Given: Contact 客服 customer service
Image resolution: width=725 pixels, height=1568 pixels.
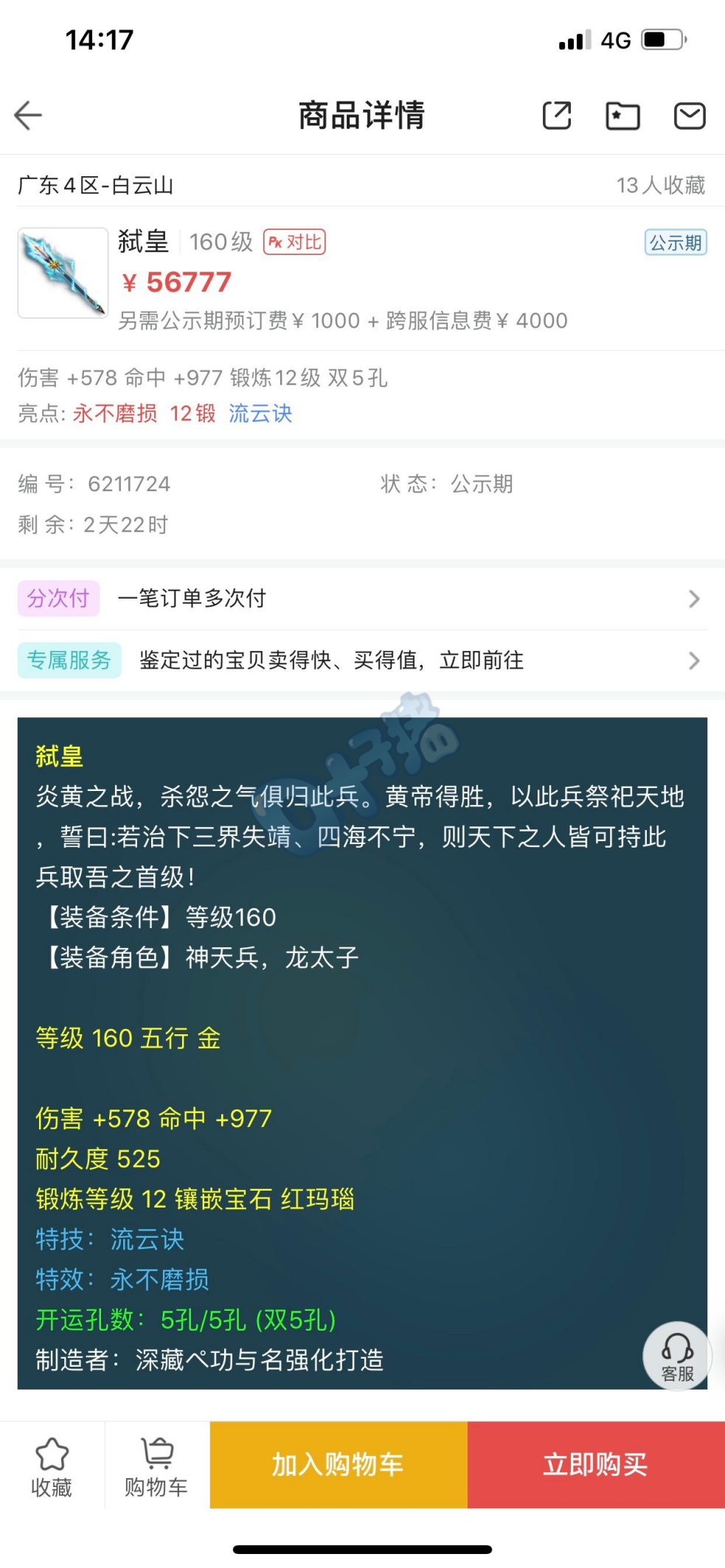Looking at the screenshot, I should click(677, 1356).
